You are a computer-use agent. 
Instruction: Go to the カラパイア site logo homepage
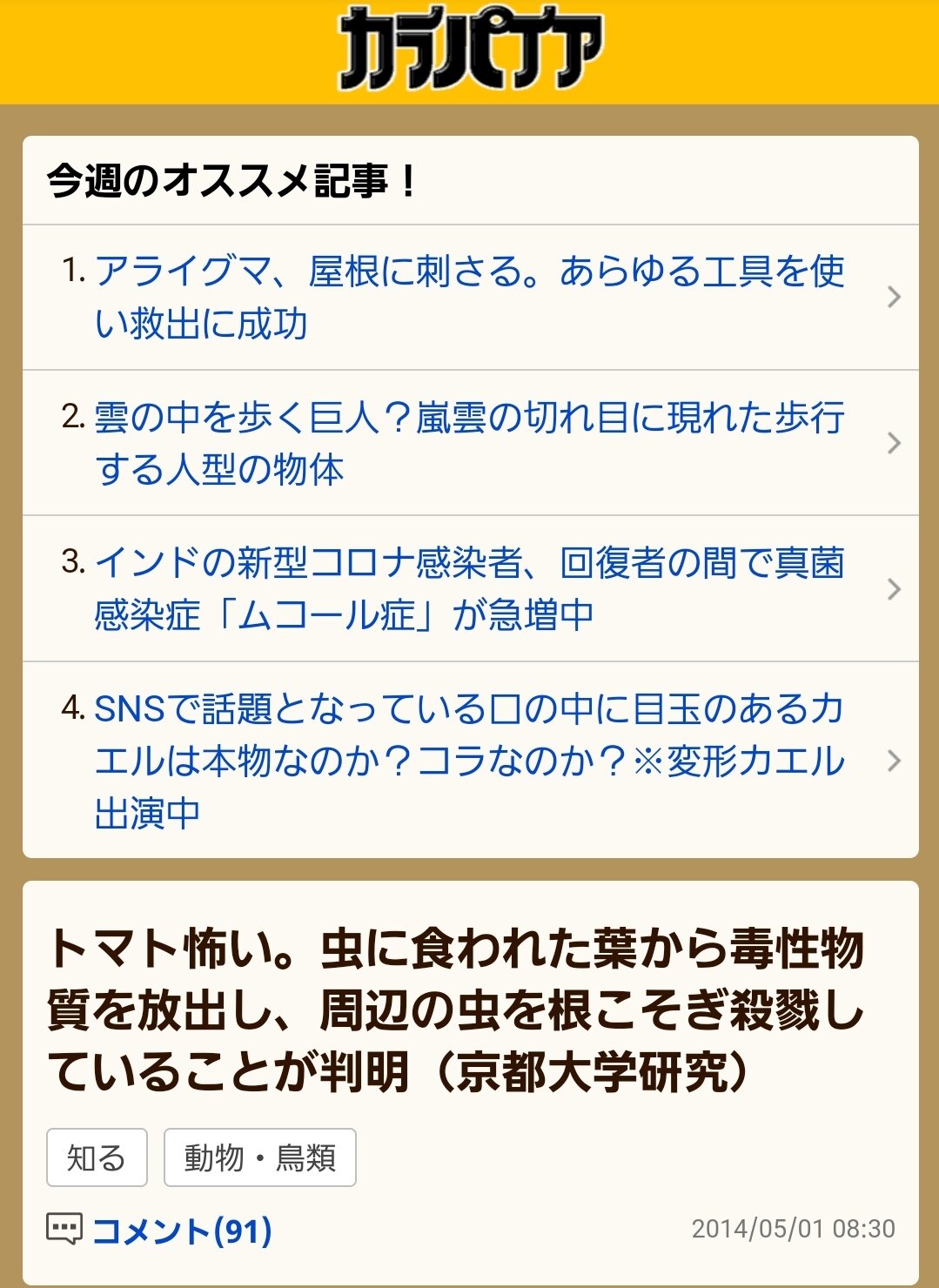(470, 49)
